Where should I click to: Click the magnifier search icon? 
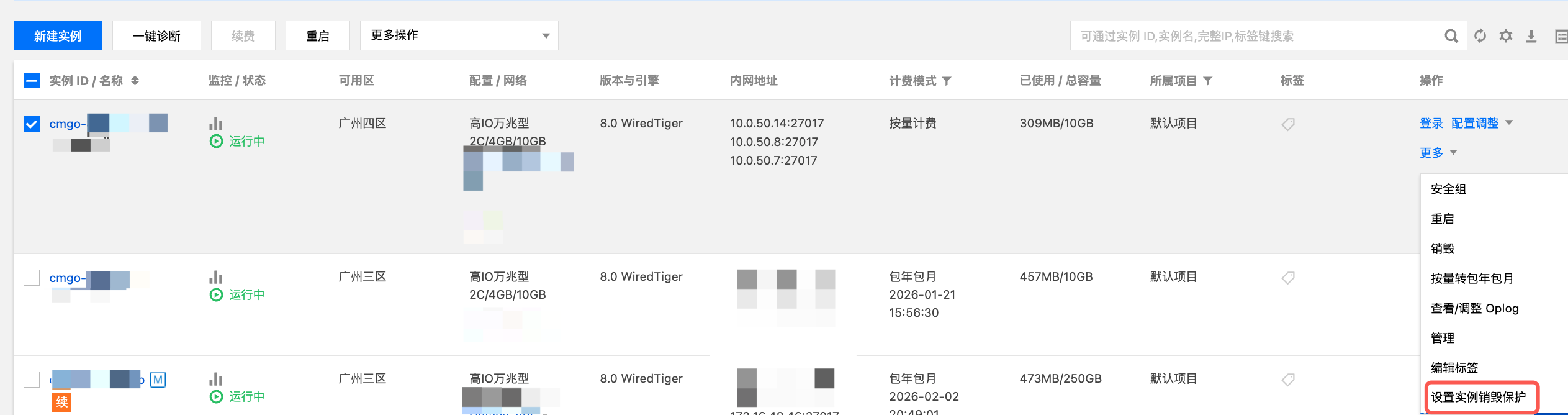pos(1451,36)
